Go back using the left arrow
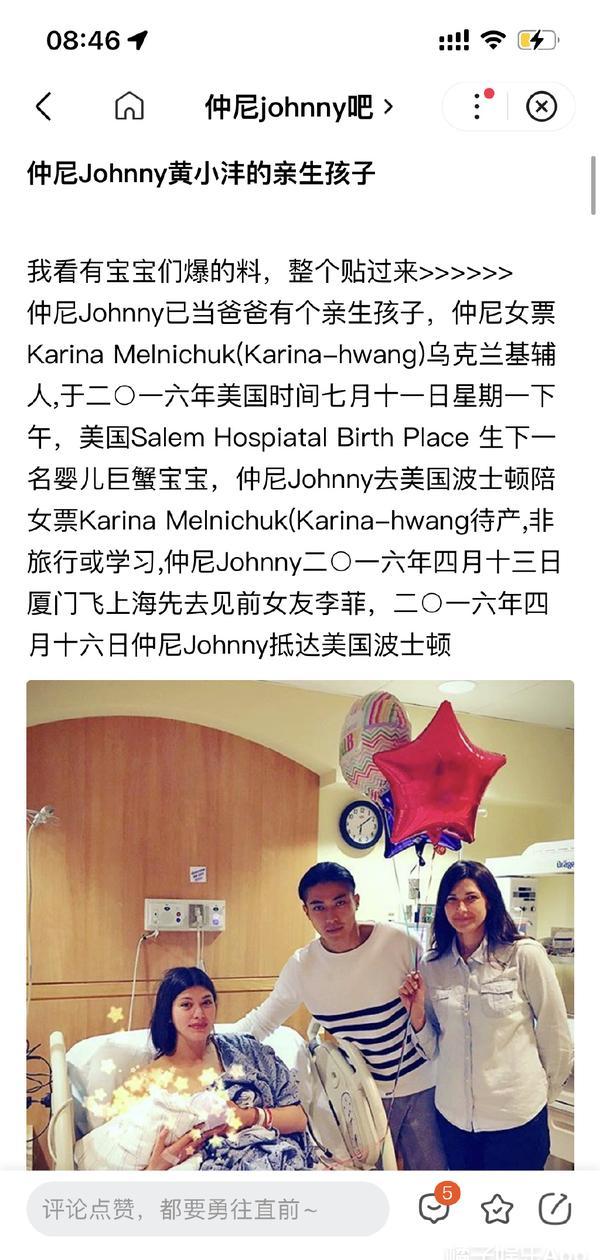Image resolution: width=600 pixels, height=1260 pixels. [43, 107]
